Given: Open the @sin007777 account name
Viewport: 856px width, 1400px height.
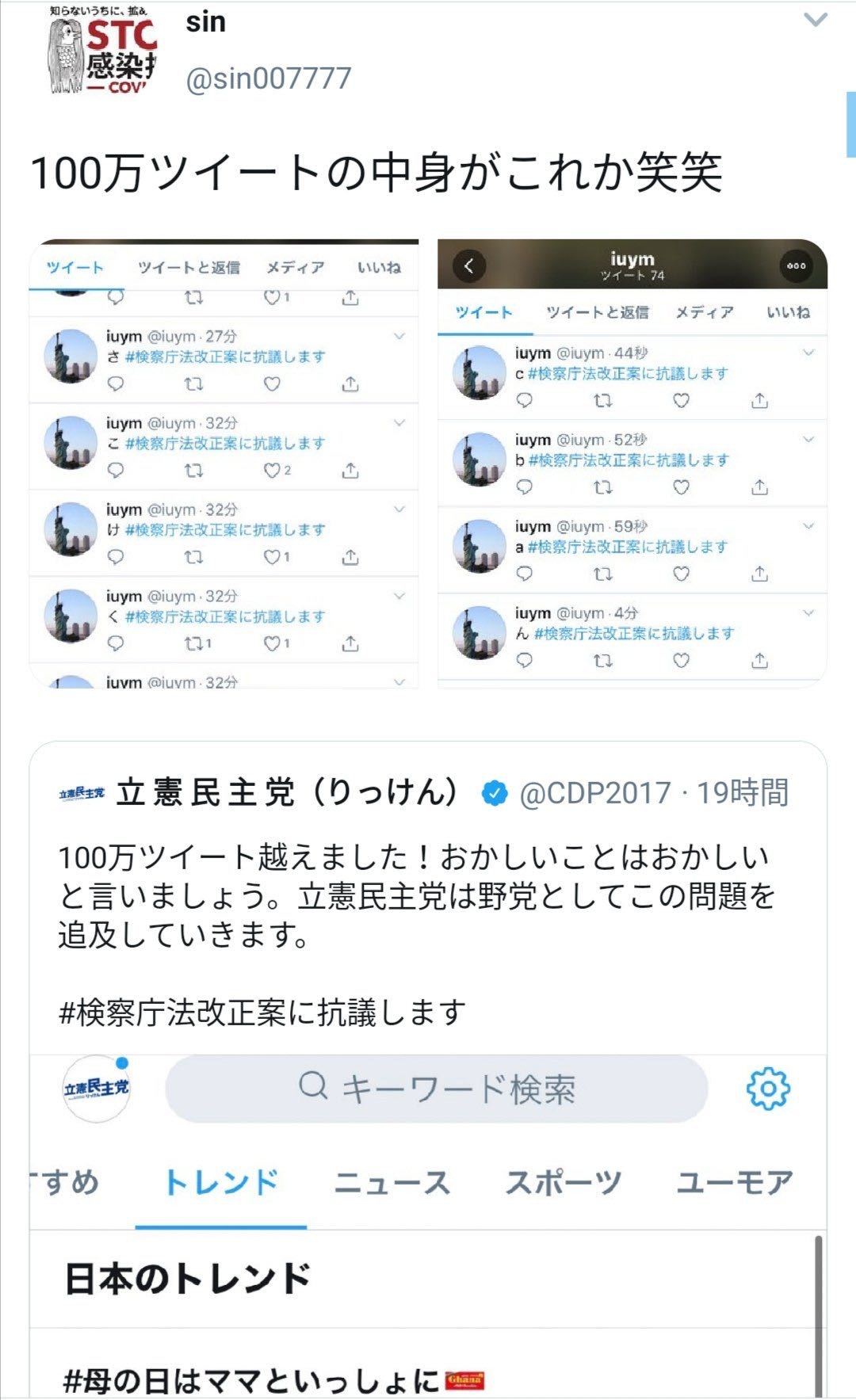Looking at the screenshot, I should 268,78.
